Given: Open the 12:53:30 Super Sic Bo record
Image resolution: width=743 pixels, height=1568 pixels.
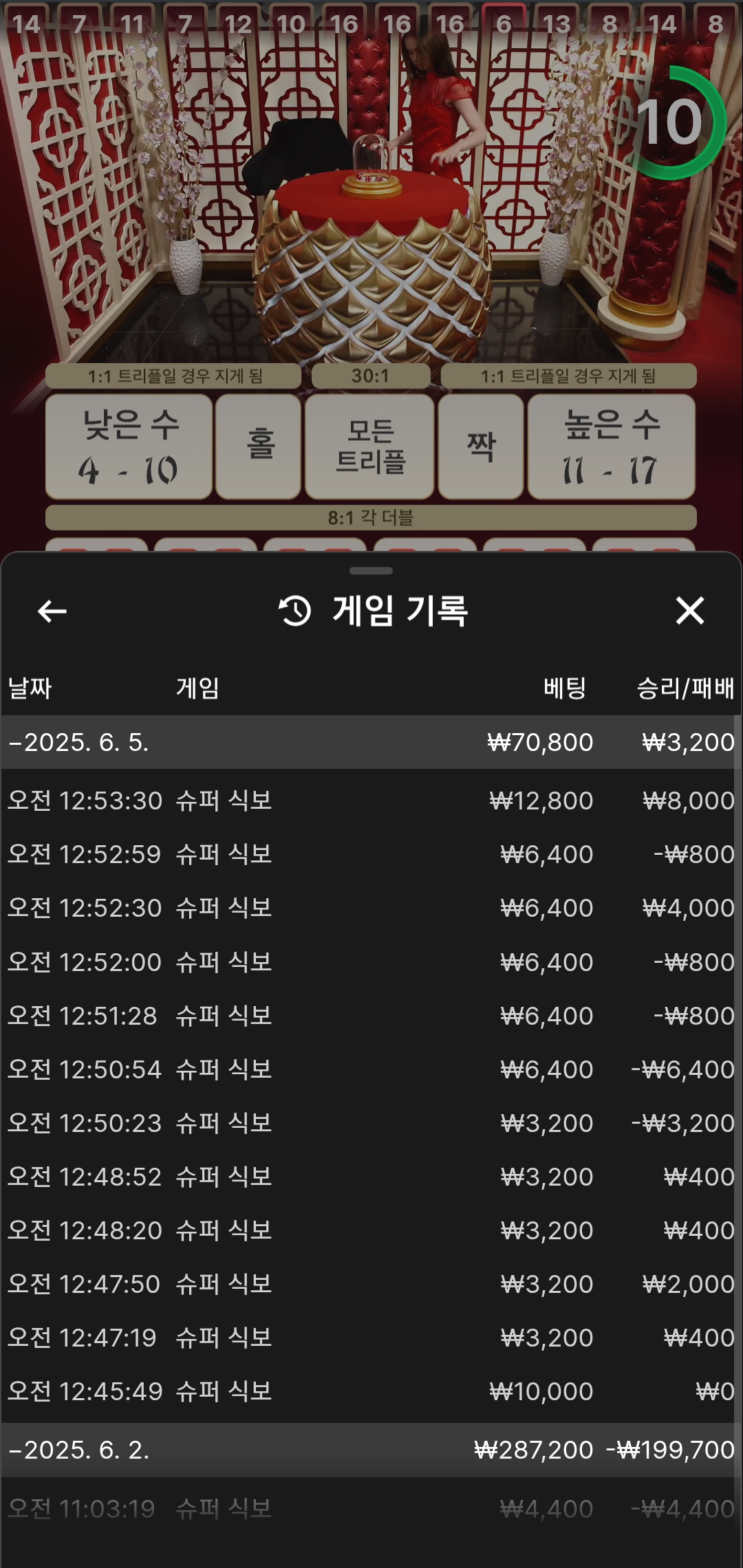Looking at the screenshot, I should [370, 801].
